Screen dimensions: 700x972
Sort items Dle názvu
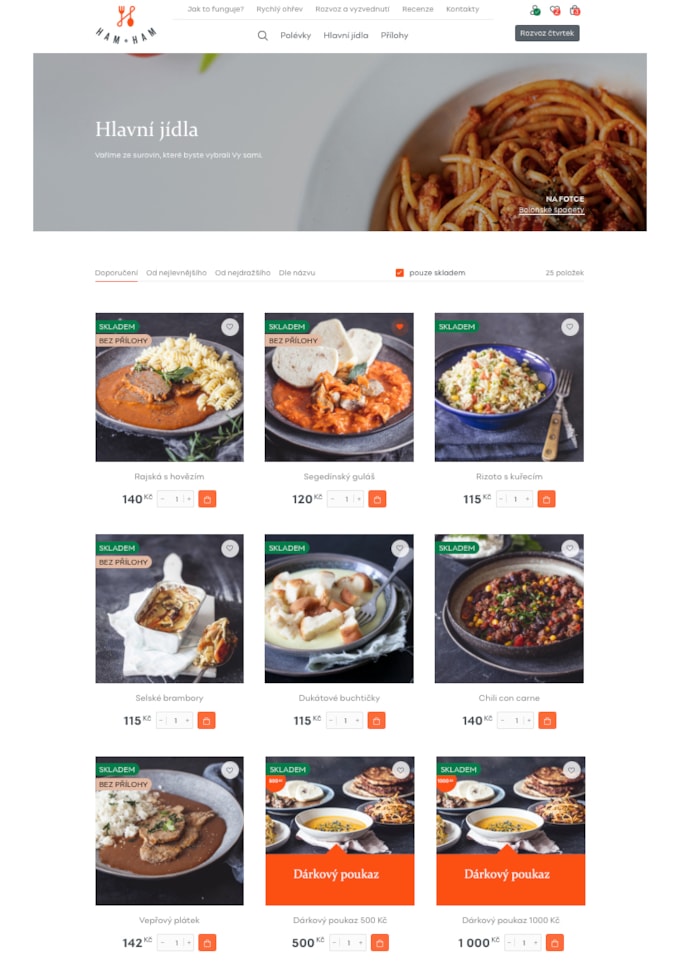pos(297,273)
